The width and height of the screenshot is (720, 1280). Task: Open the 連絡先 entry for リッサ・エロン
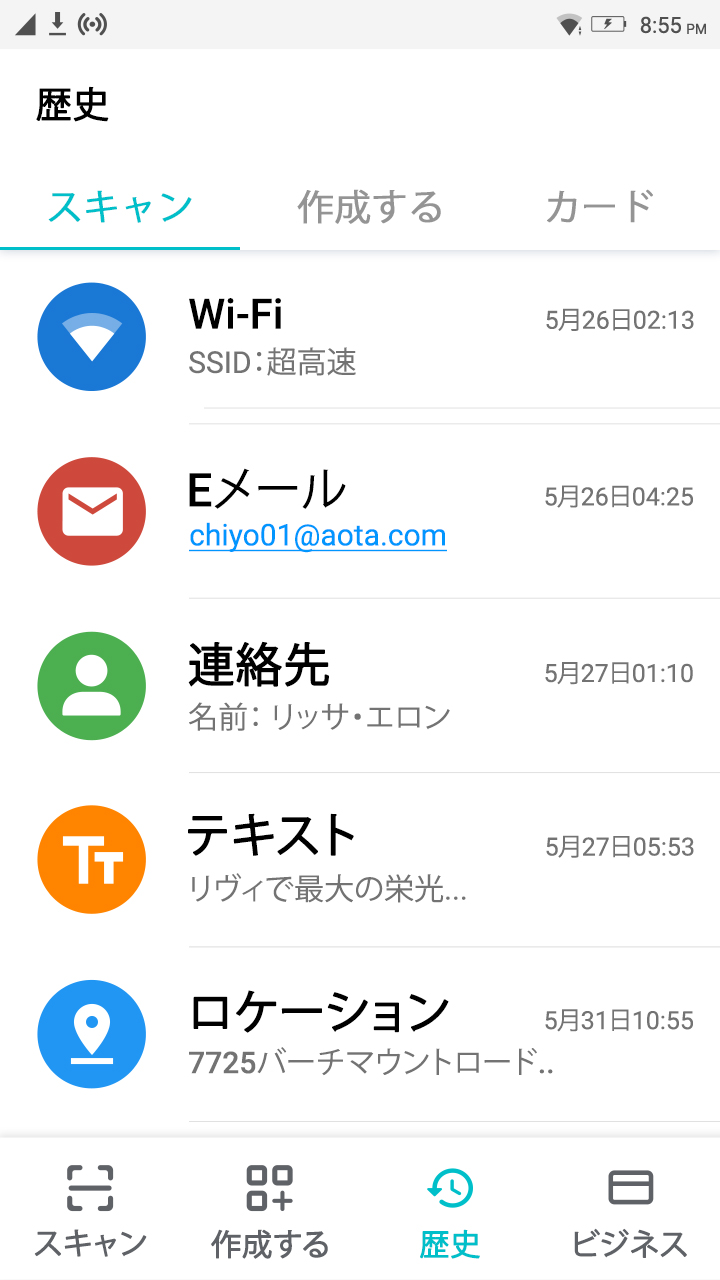[x=360, y=685]
